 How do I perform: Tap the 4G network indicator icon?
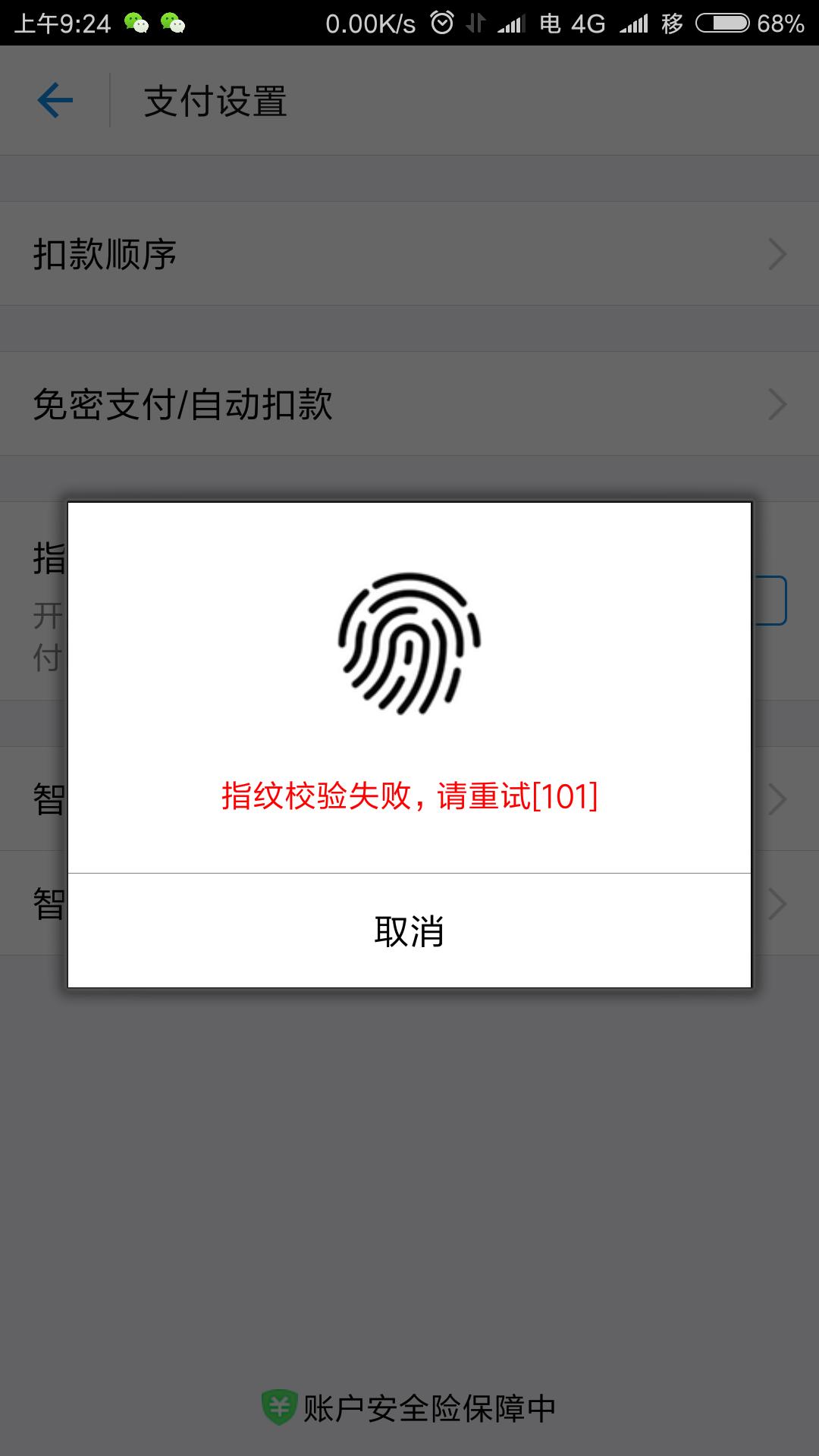[588, 21]
